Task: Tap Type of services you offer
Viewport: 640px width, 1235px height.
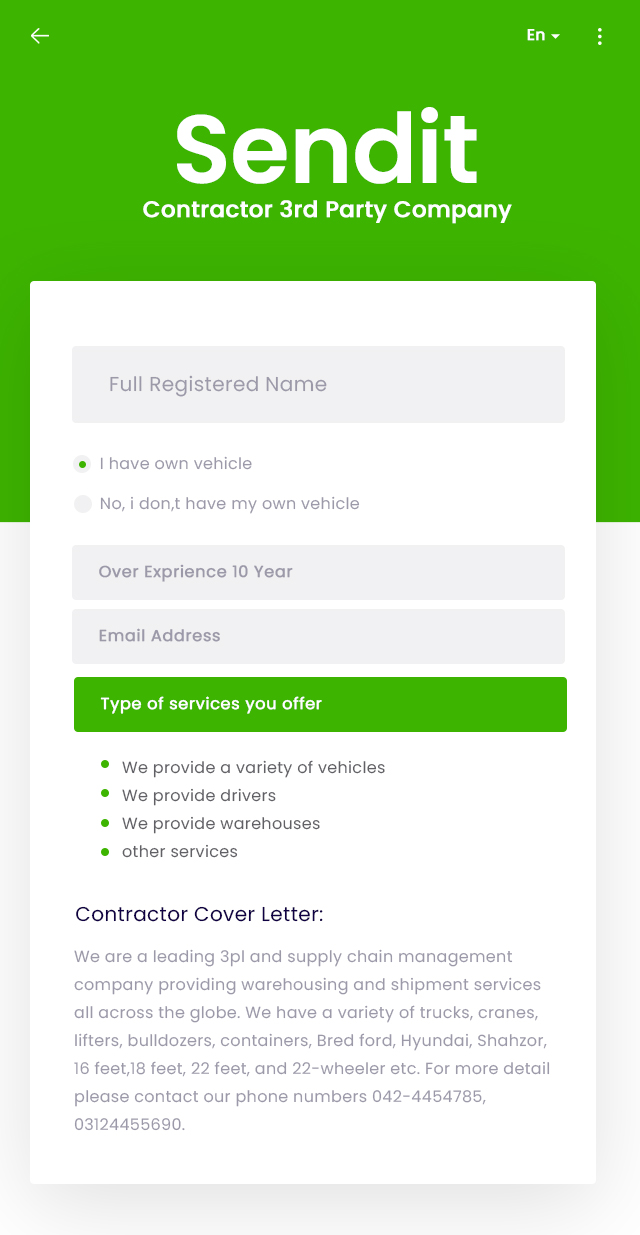Action: point(320,704)
